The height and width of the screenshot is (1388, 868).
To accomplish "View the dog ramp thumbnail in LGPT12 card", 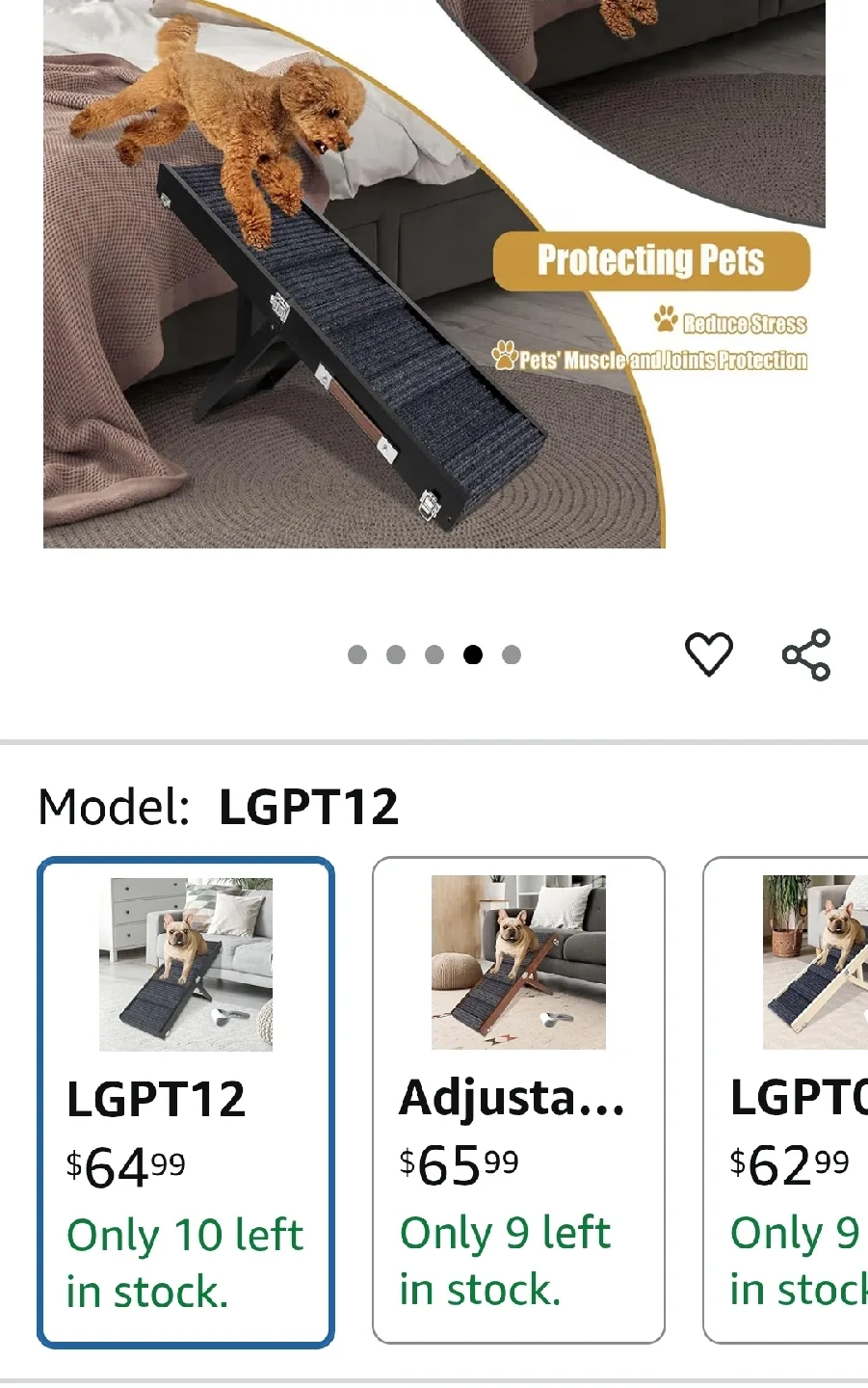I will click(x=184, y=961).
